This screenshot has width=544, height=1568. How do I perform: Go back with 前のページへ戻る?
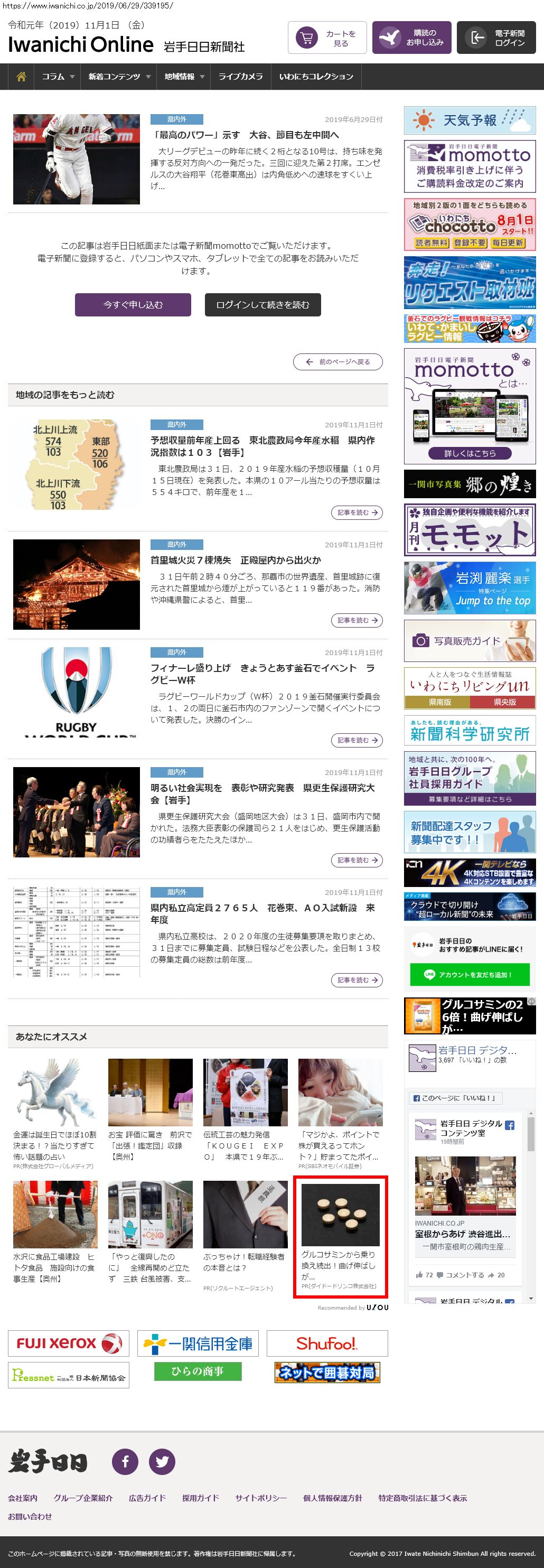coord(339,361)
